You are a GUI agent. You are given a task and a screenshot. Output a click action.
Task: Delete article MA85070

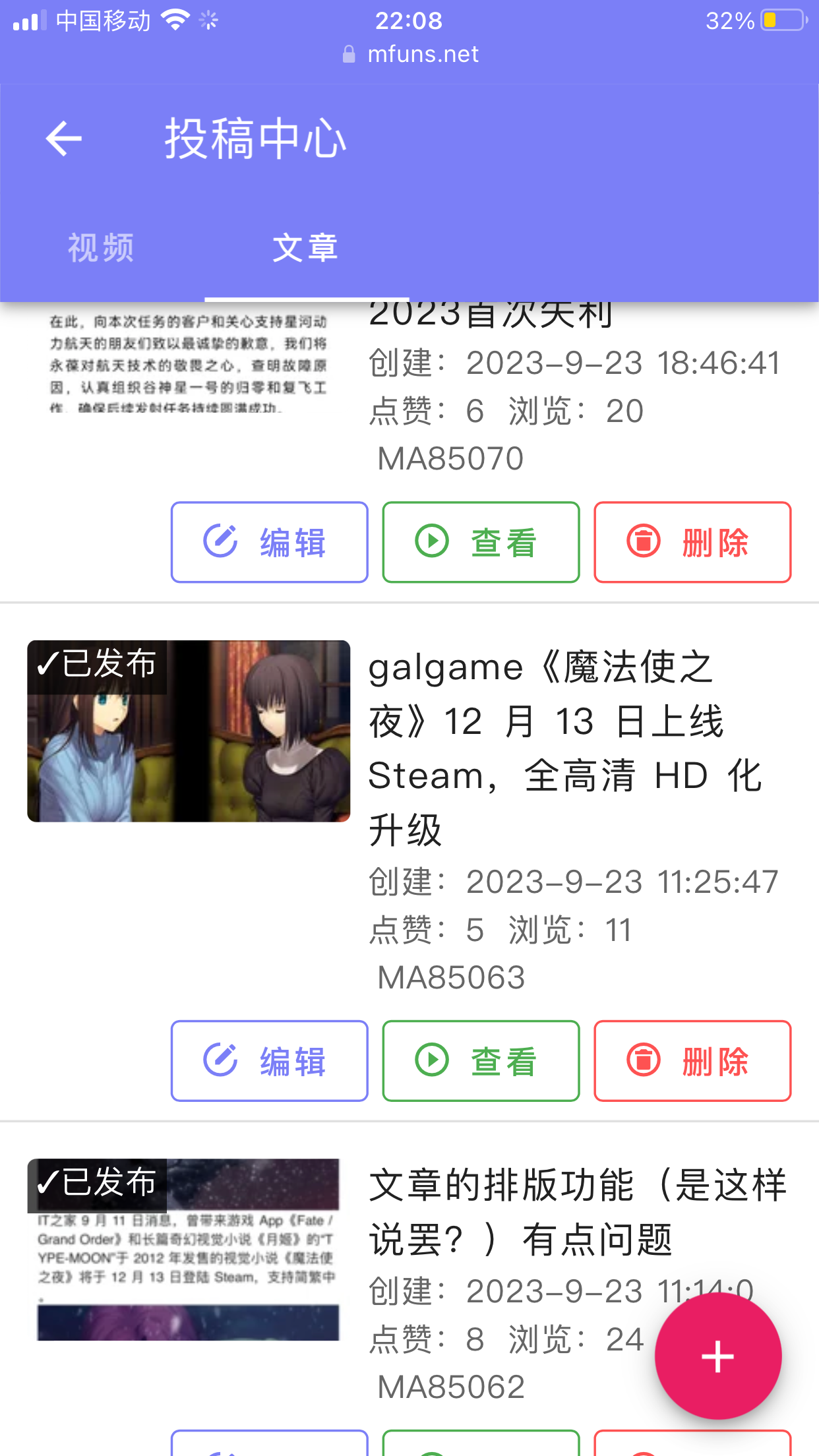coord(692,542)
